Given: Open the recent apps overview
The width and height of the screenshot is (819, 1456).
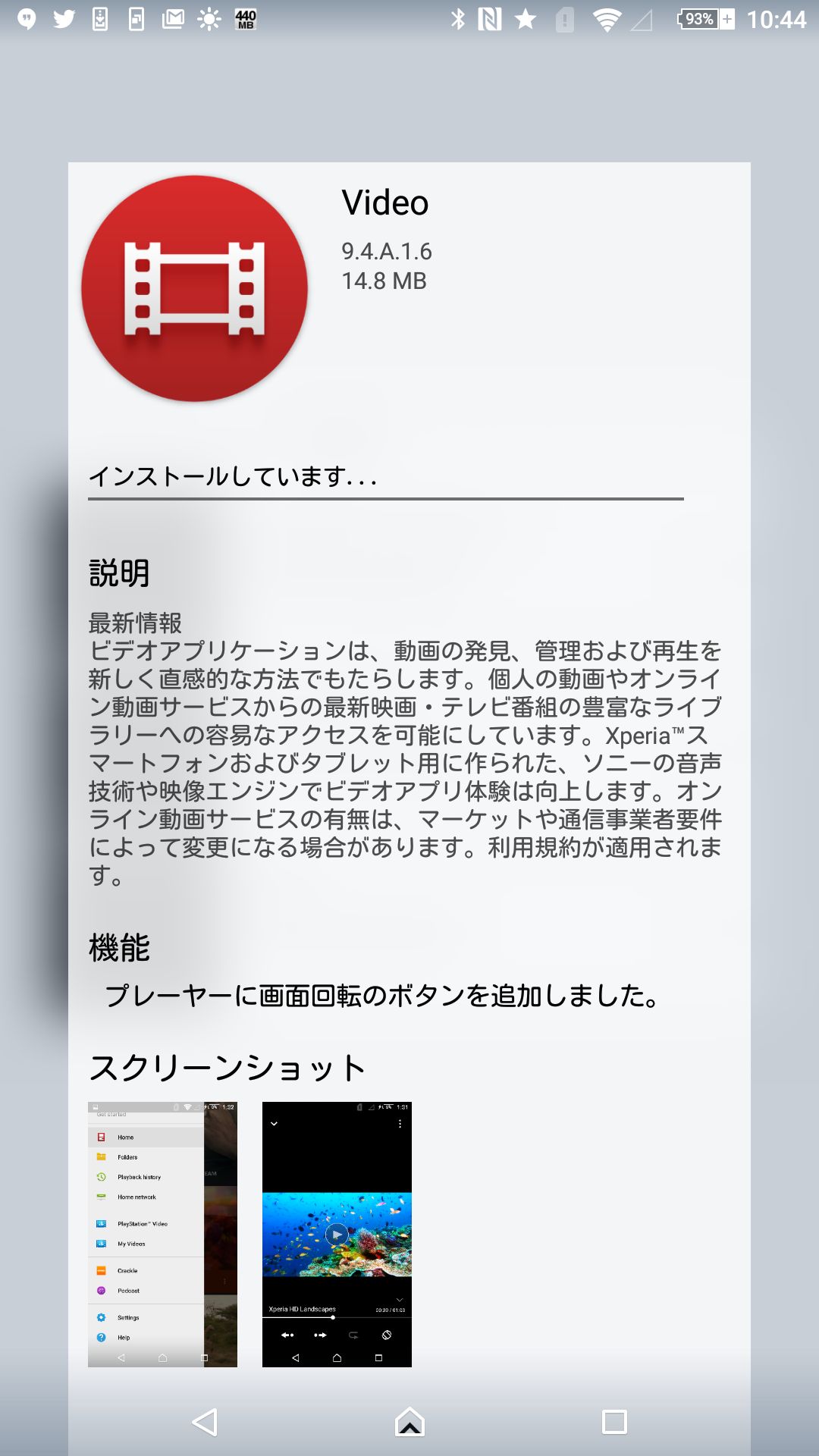Looking at the screenshot, I should click(x=614, y=1422).
